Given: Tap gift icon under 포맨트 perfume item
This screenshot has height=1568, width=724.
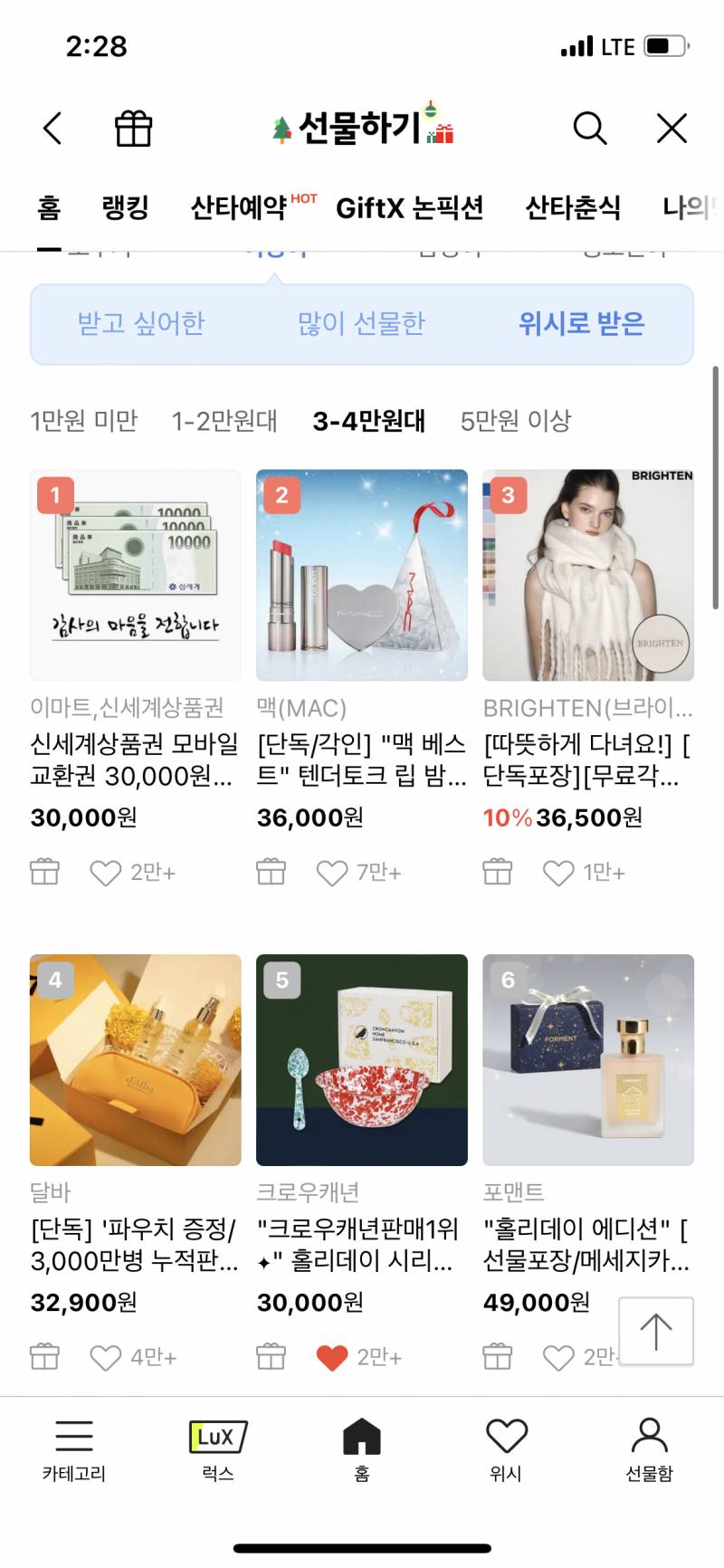Looking at the screenshot, I should (497, 1355).
